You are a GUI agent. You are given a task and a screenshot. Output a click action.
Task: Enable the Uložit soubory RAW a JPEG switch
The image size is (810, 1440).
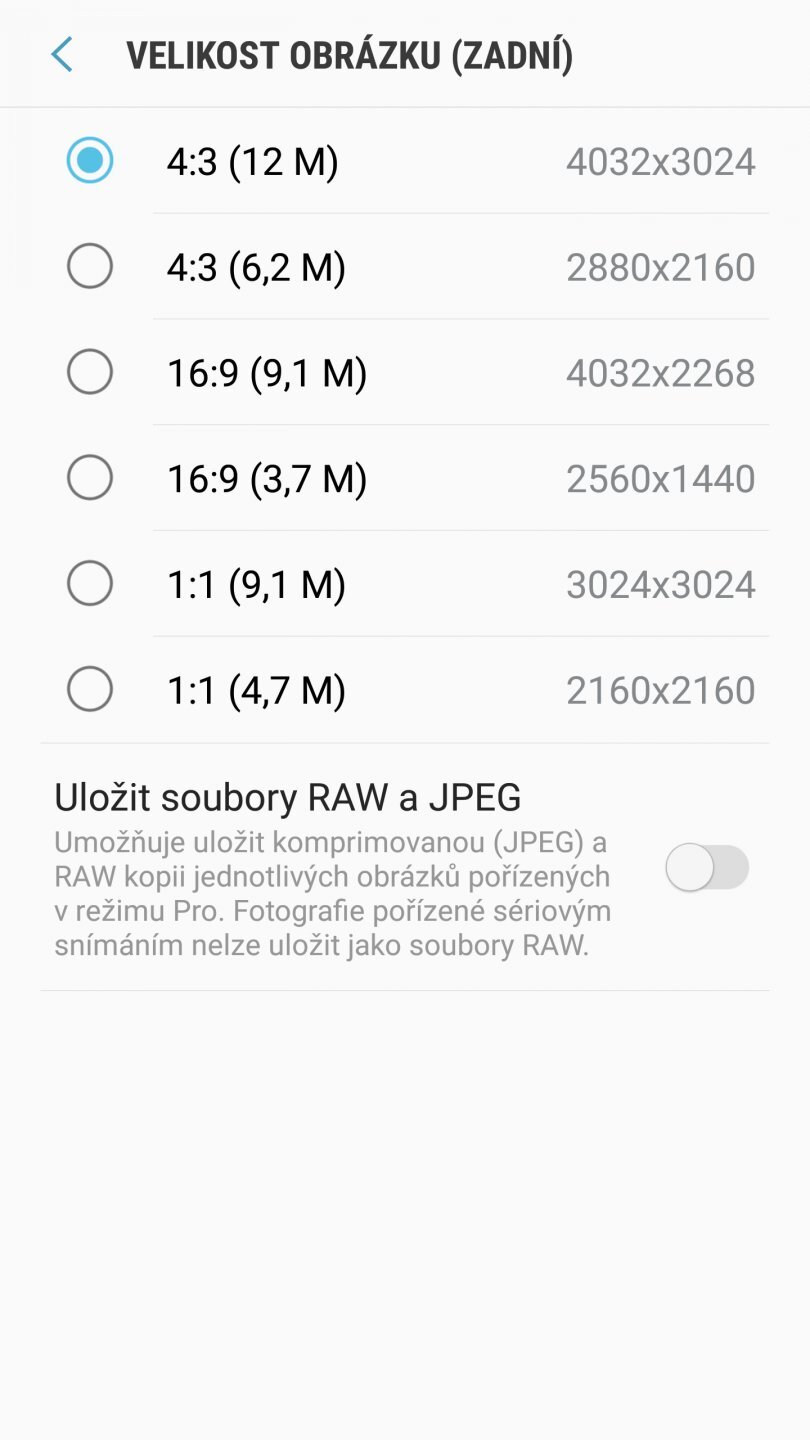707,868
